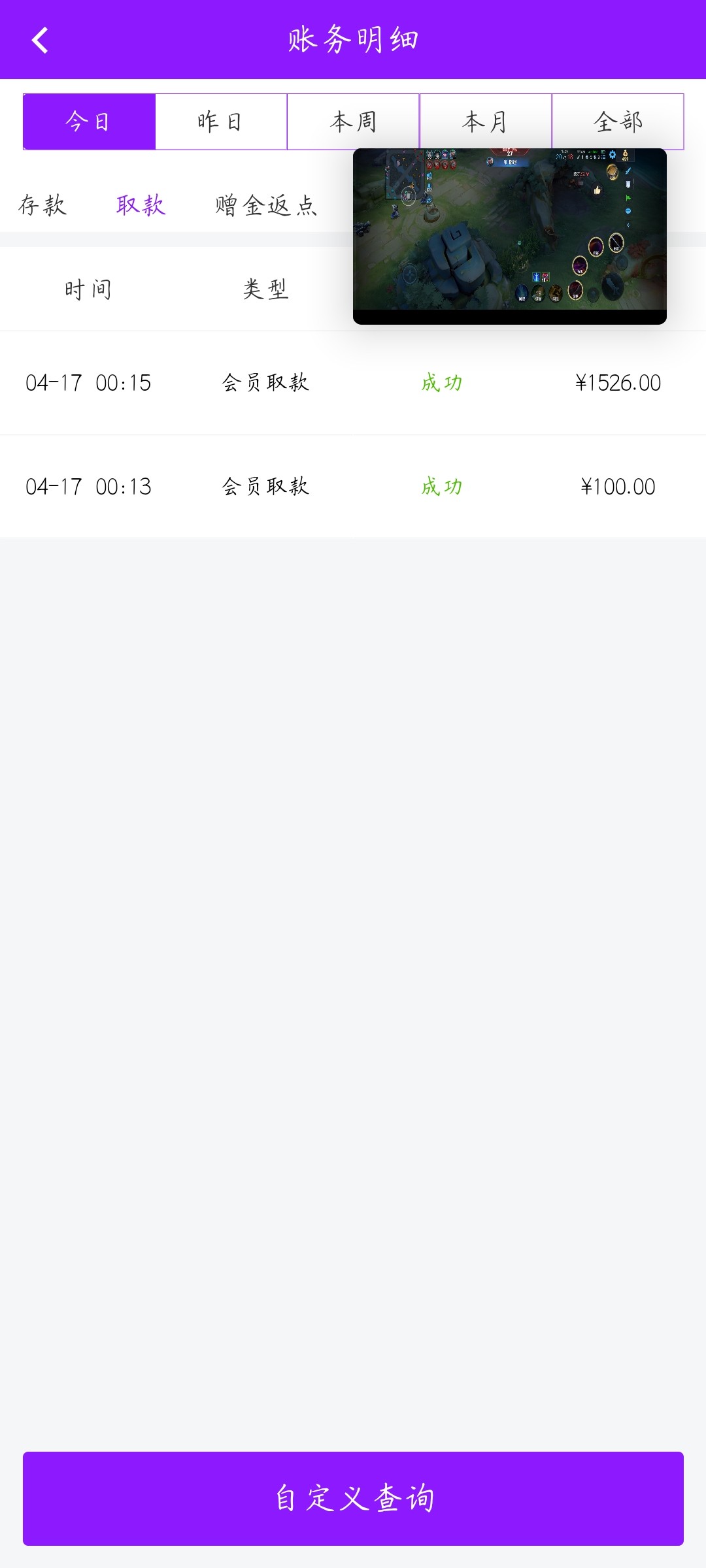Switch to the 存款 tab

click(43, 205)
